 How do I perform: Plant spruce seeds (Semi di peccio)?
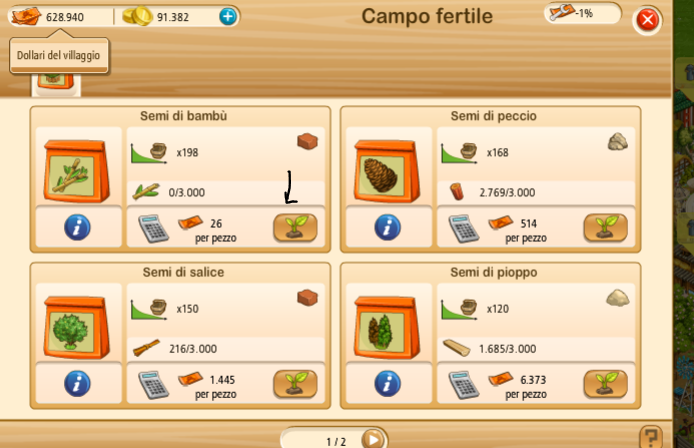[605, 228]
